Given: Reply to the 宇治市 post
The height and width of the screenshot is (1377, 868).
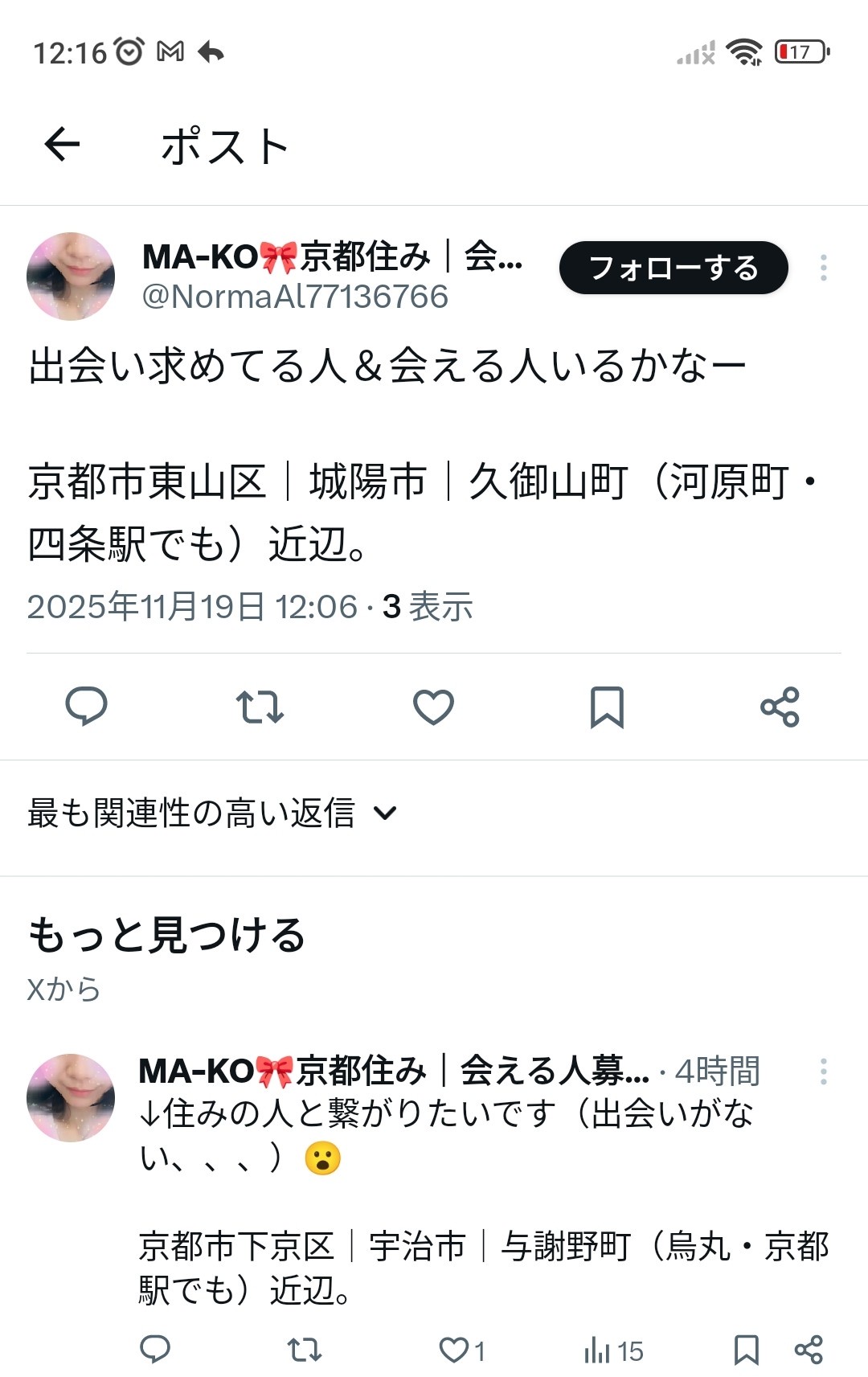Looking at the screenshot, I should tap(155, 1350).
